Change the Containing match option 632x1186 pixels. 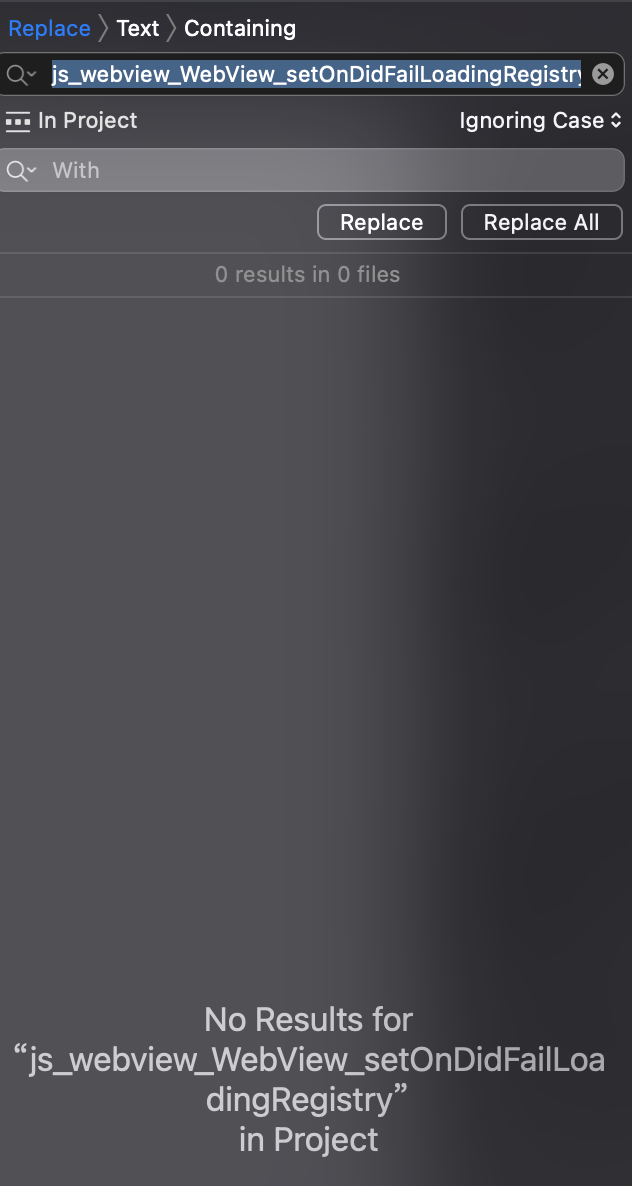pyautogui.click(x=240, y=28)
